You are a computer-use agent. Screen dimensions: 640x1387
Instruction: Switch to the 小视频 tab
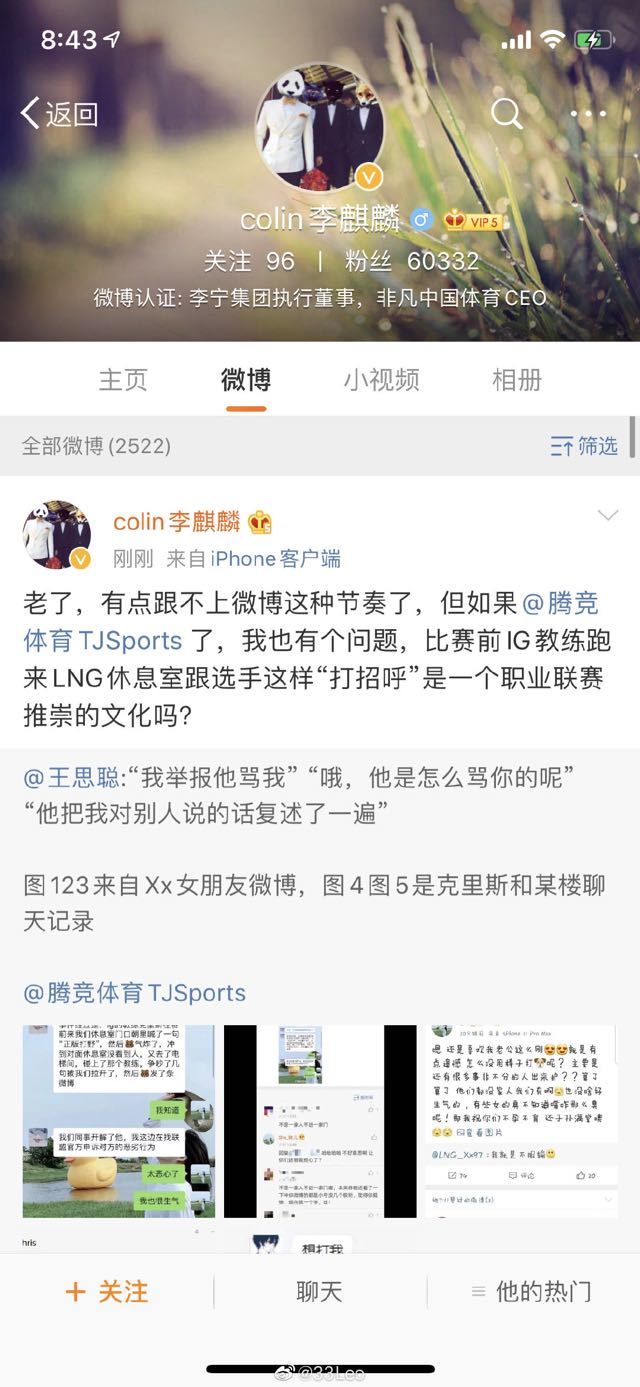[381, 380]
